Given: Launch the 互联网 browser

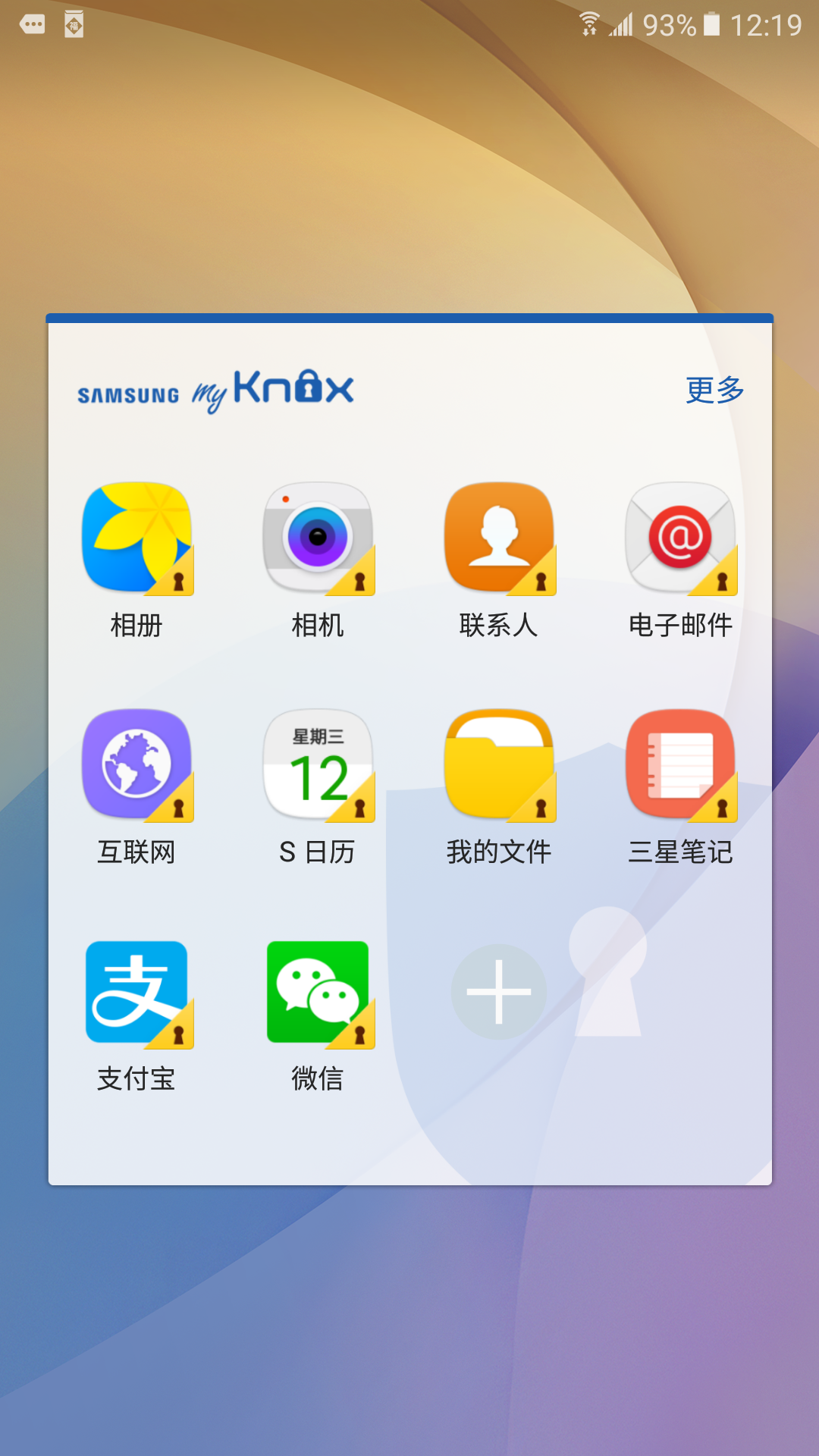Looking at the screenshot, I should [x=136, y=764].
